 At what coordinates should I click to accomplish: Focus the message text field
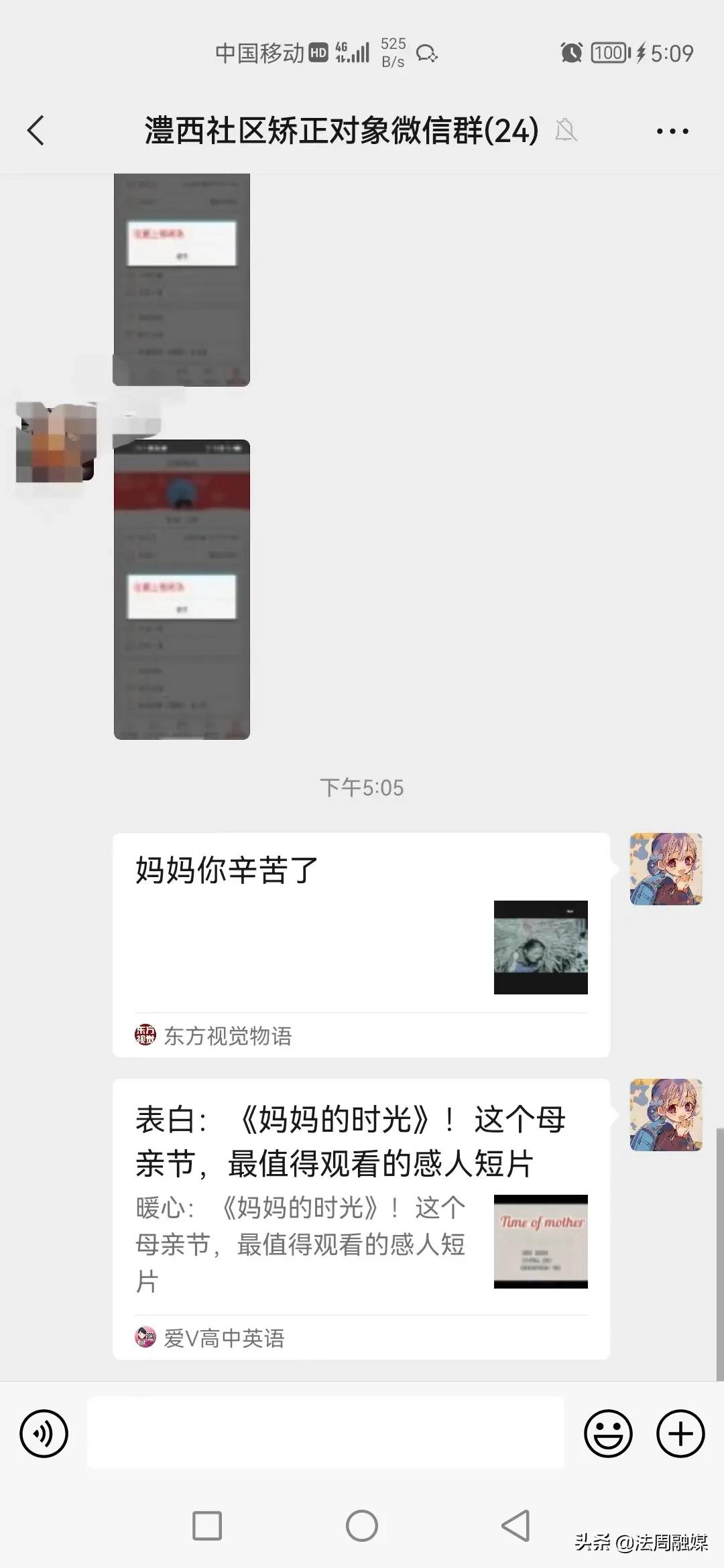click(326, 1433)
